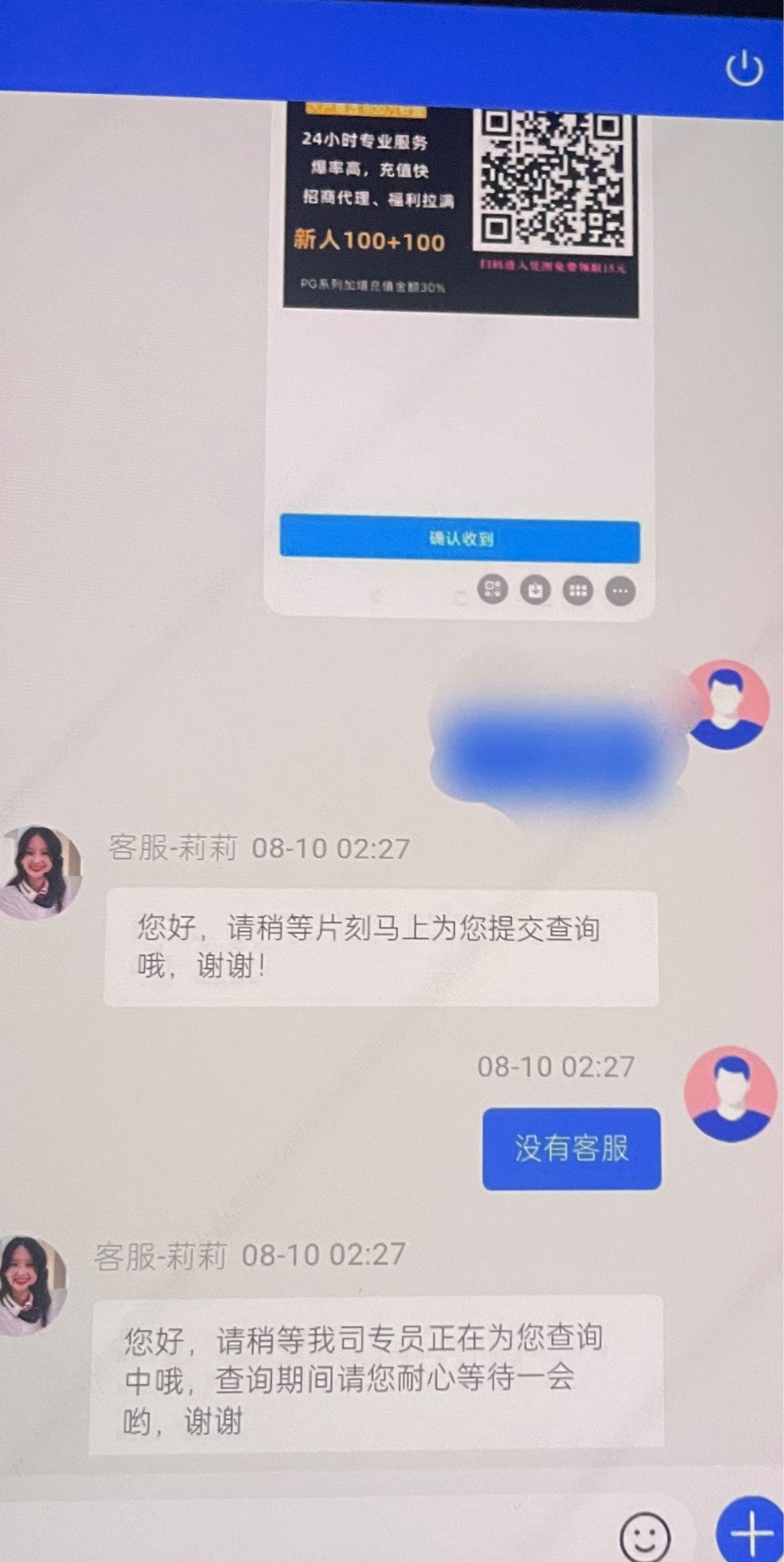This screenshot has height=1562, width=784.
Task: Tap the plus button for attachments
Action: 751,1532
